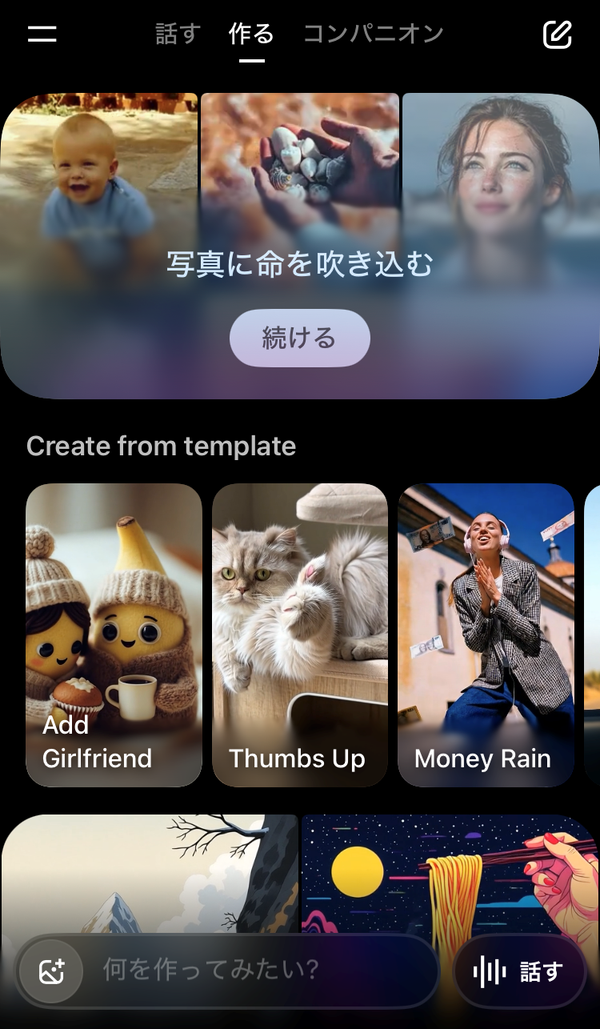Screen dimensions: 600x1029
Task: Add an image with the photo-plus icon
Action: pos(51,971)
